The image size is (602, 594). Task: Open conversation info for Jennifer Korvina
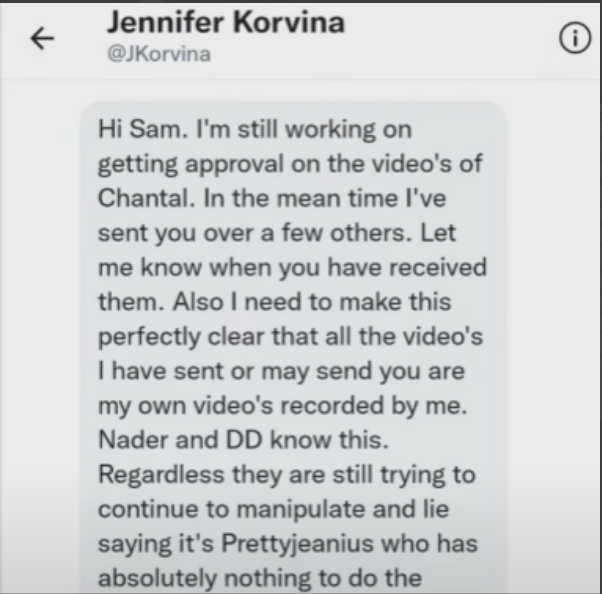pyautogui.click(x=575, y=38)
